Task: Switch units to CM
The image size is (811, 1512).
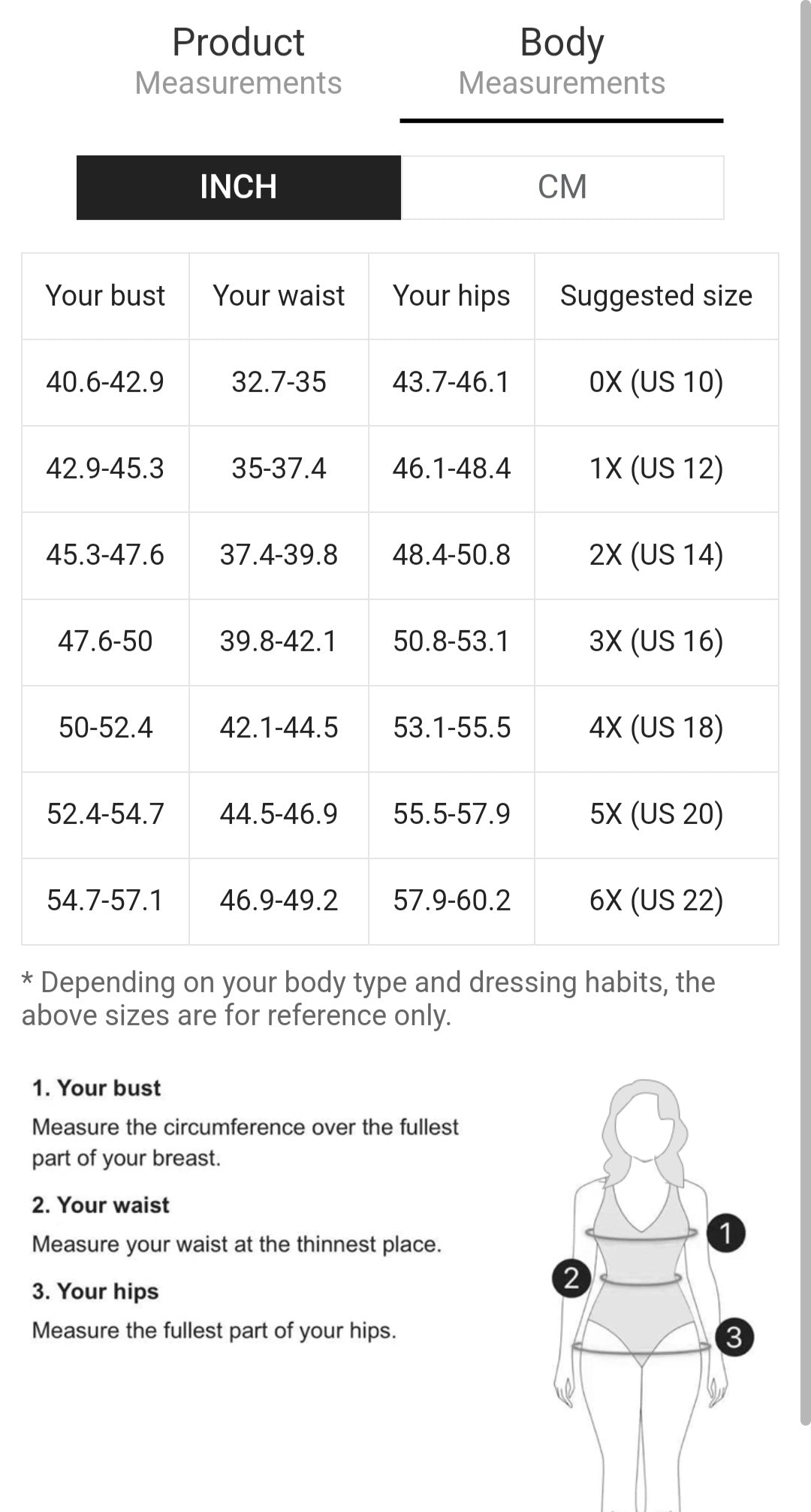Action: (562, 187)
